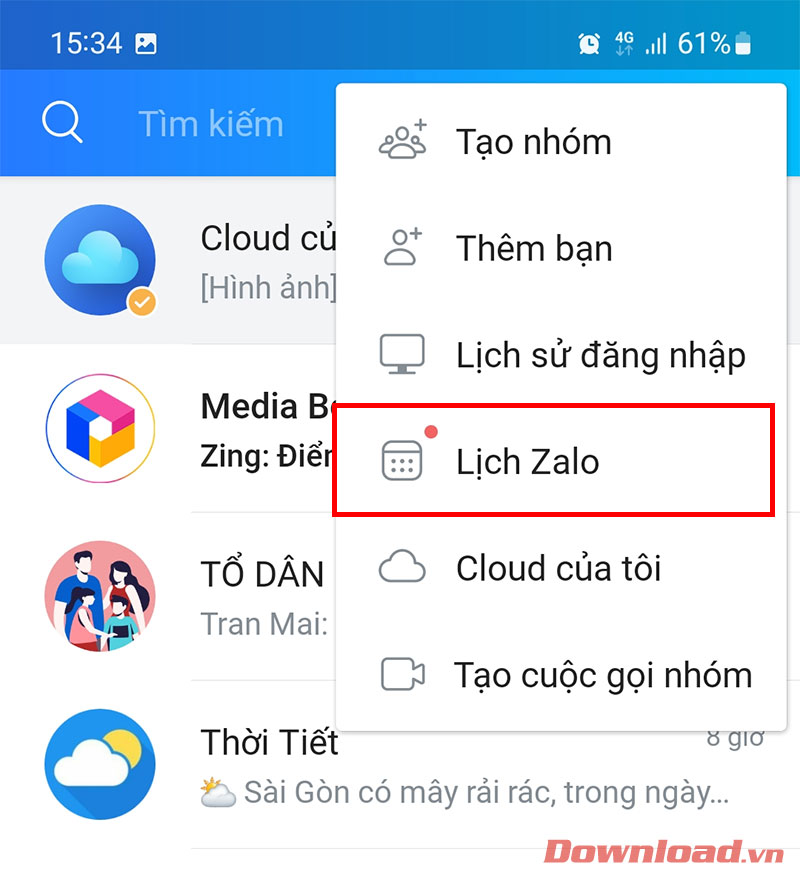The height and width of the screenshot is (871, 800).
Task: Click the create group icon beside Tạo nhóm
Action: pos(401,141)
